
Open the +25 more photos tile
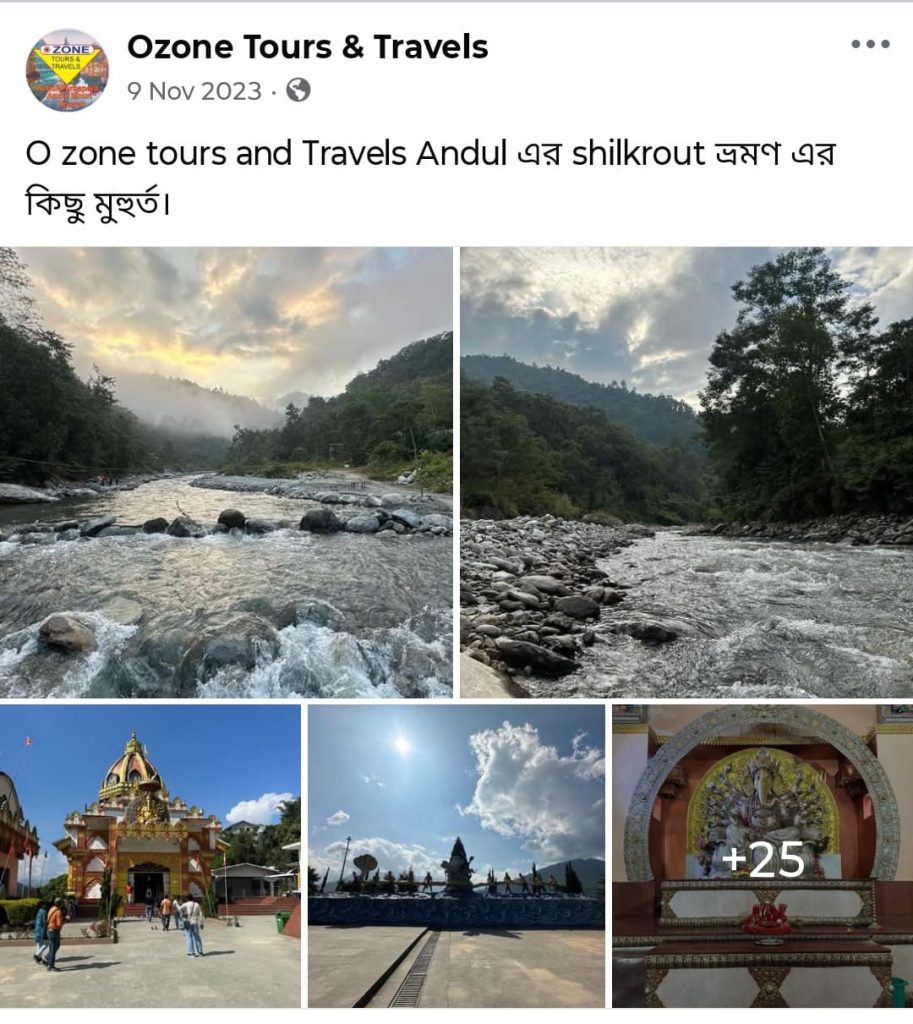click(x=762, y=856)
